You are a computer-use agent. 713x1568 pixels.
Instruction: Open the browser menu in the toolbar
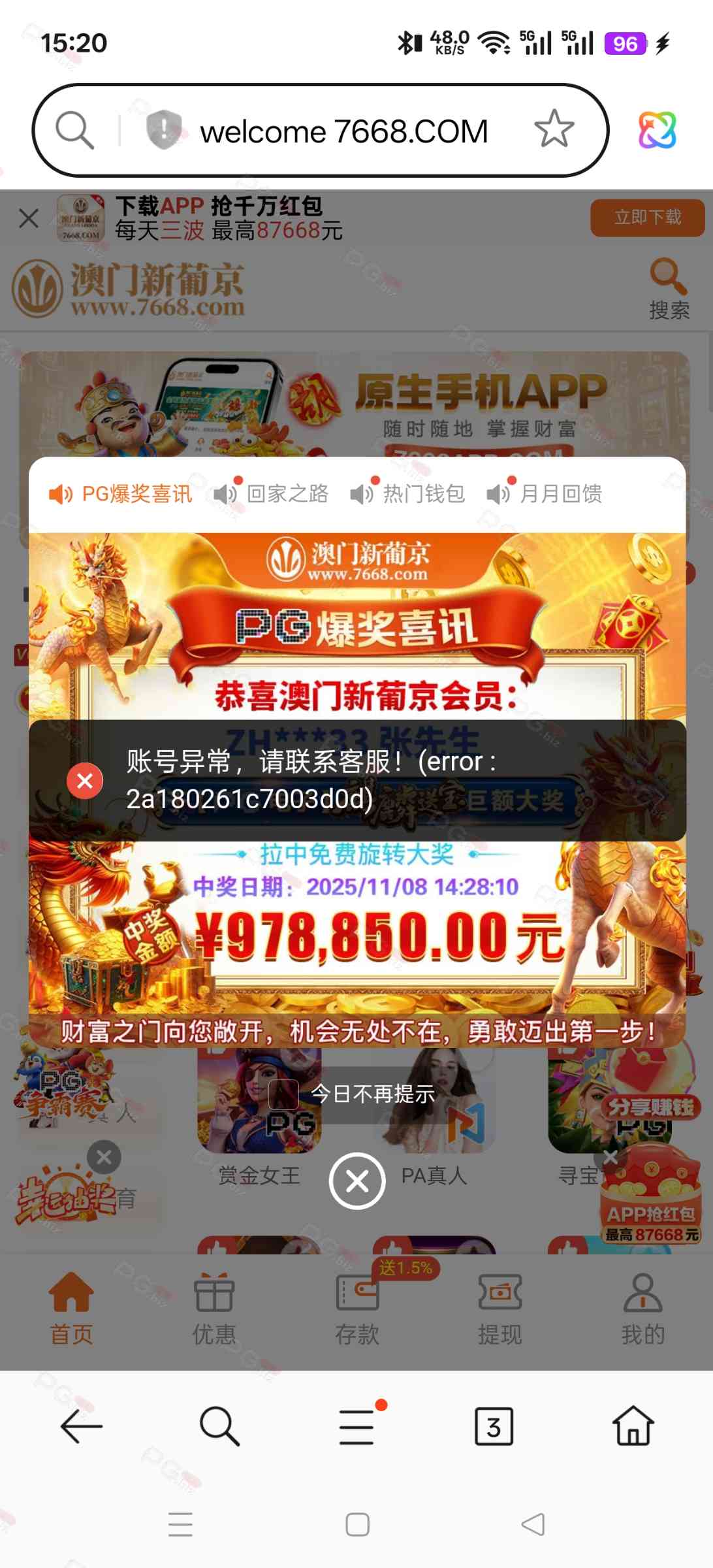[357, 1426]
